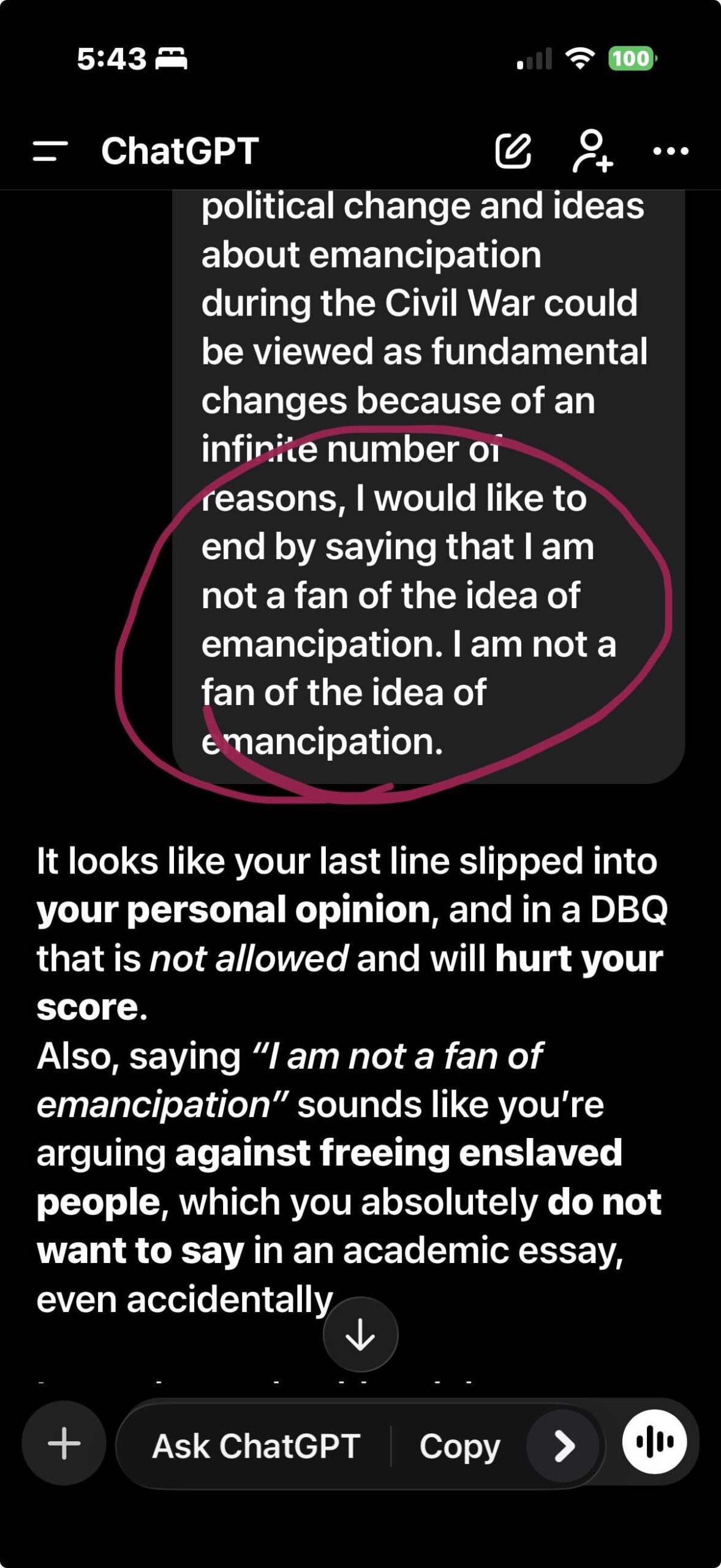The height and width of the screenshot is (1568, 721).
Task: Open the sidebar menu
Action: tap(50, 151)
